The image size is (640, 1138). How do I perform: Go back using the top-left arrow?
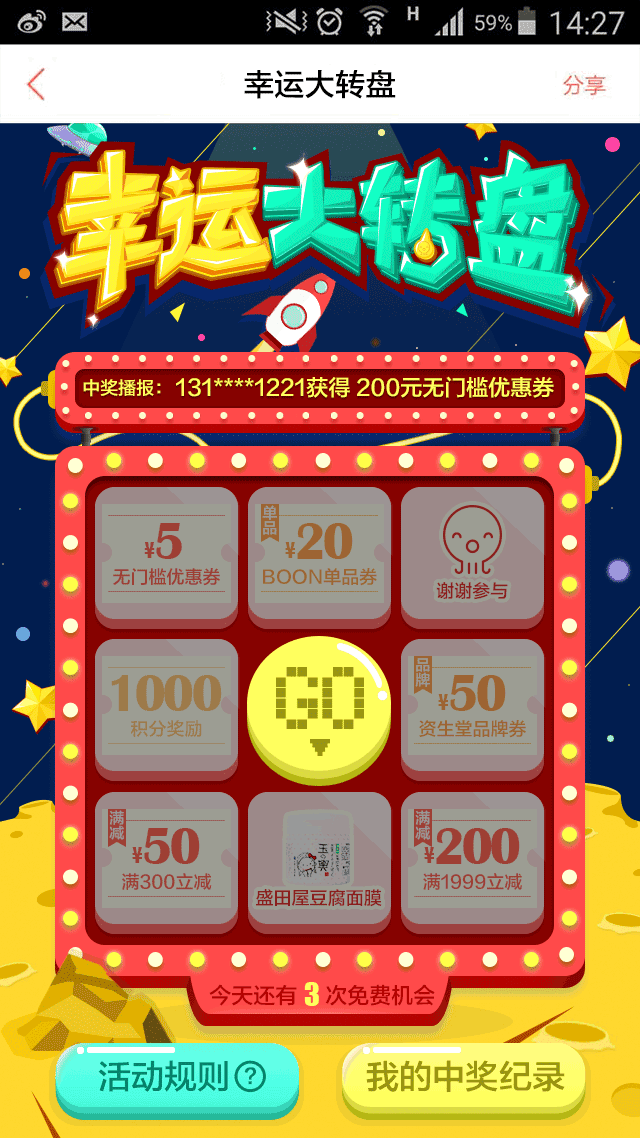coord(36,85)
